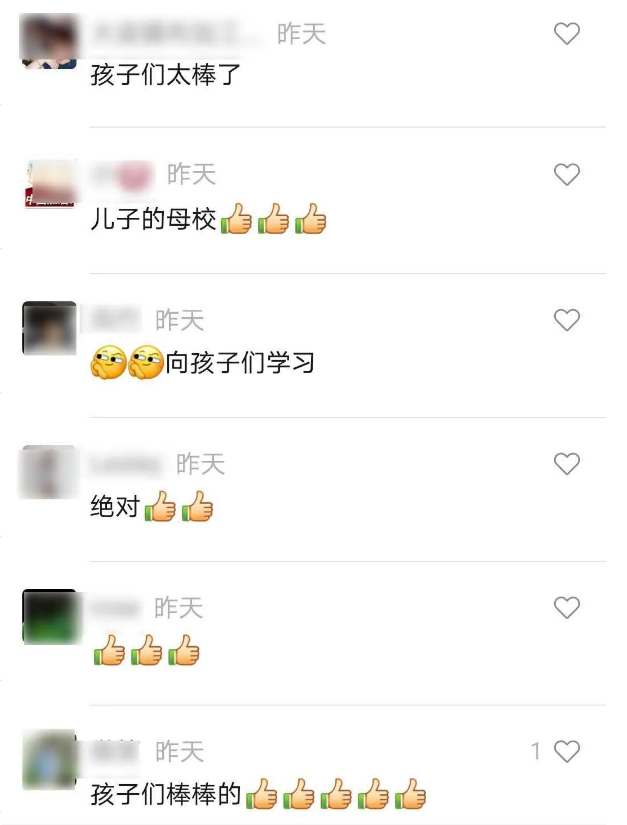Open avatar of "儿子的母校" commenter
The height and width of the screenshot is (825, 627).
pyautogui.click(x=49, y=184)
